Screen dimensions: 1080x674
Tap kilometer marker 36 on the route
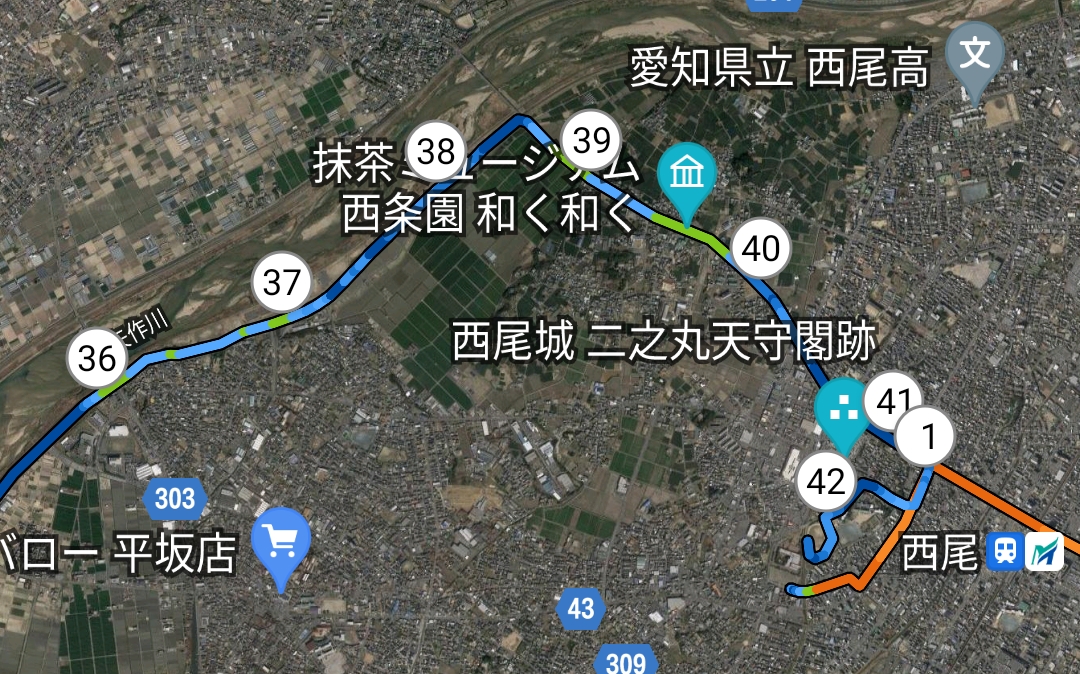pyautogui.click(x=97, y=358)
